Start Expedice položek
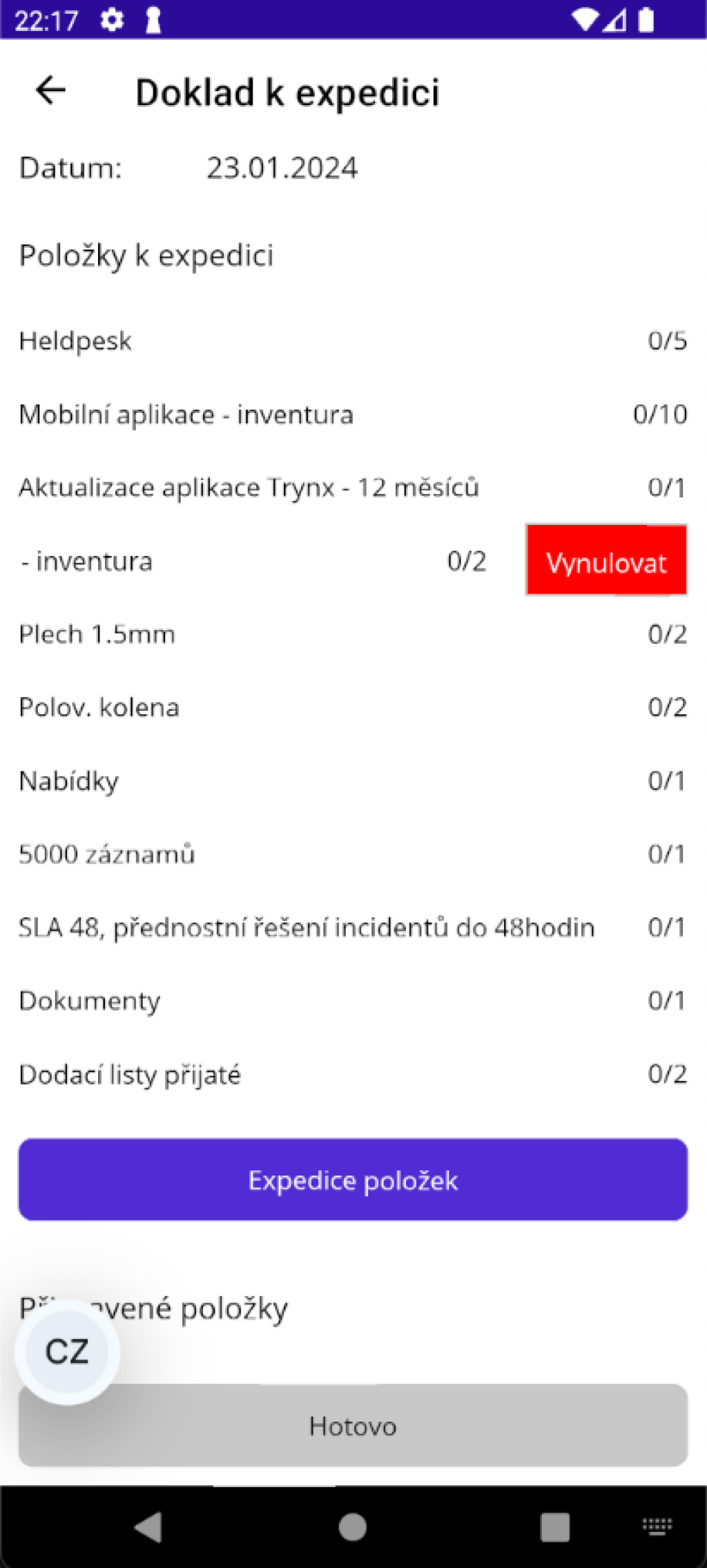Image resolution: width=707 pixels, height=1568 pixels. [353, 1180]
